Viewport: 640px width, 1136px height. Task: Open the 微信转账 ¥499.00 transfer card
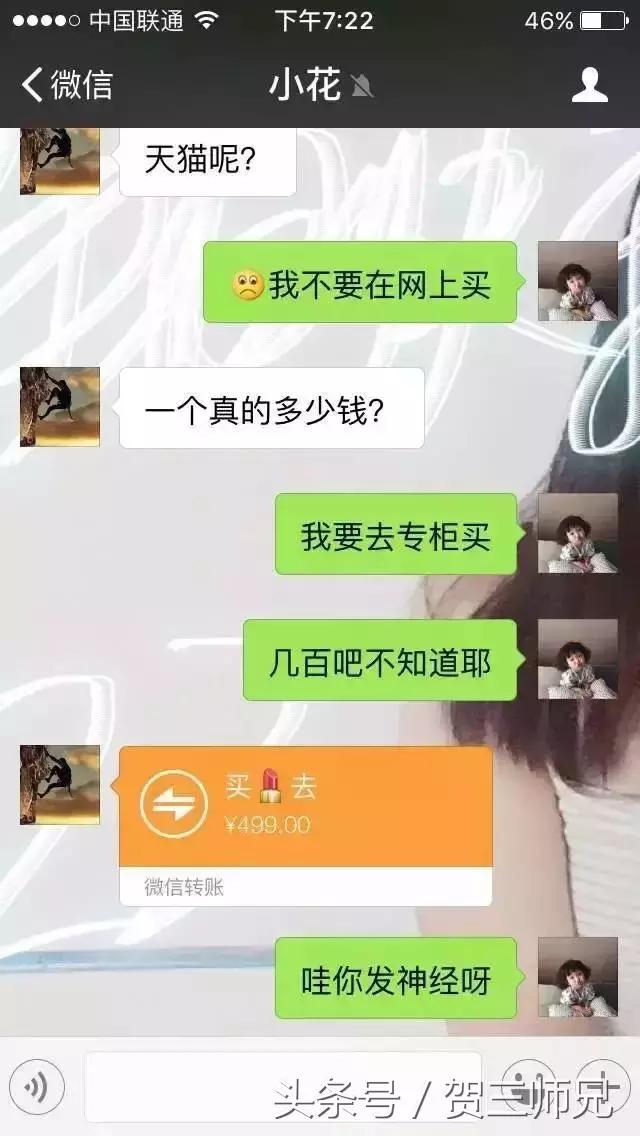pyautogui.click(x=305, y=818)
